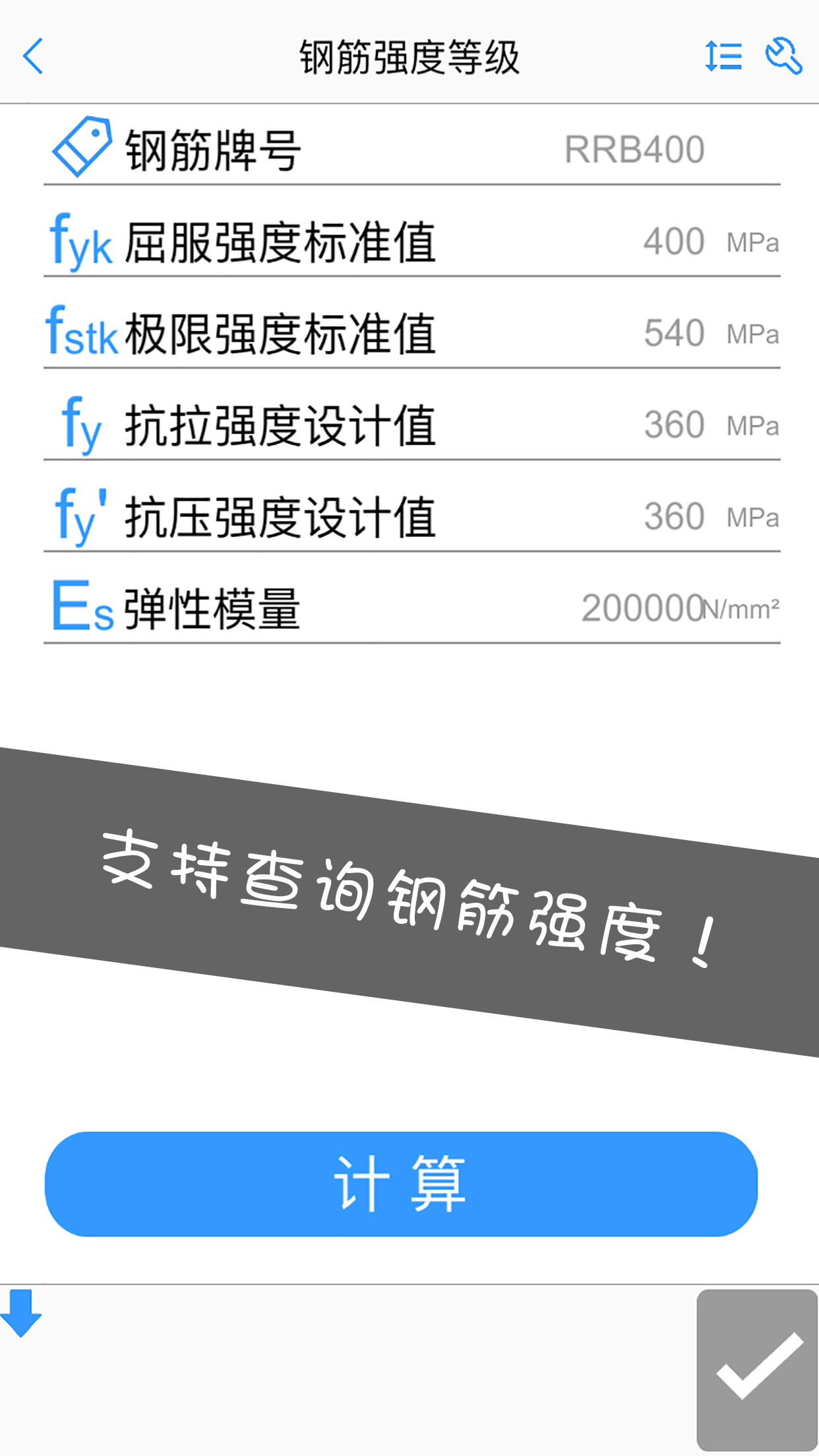This screenshot has width=819, height=1456.
Task: Select the 钢筋牌号 RRB400 field
Action: click(x=412, y=148)
